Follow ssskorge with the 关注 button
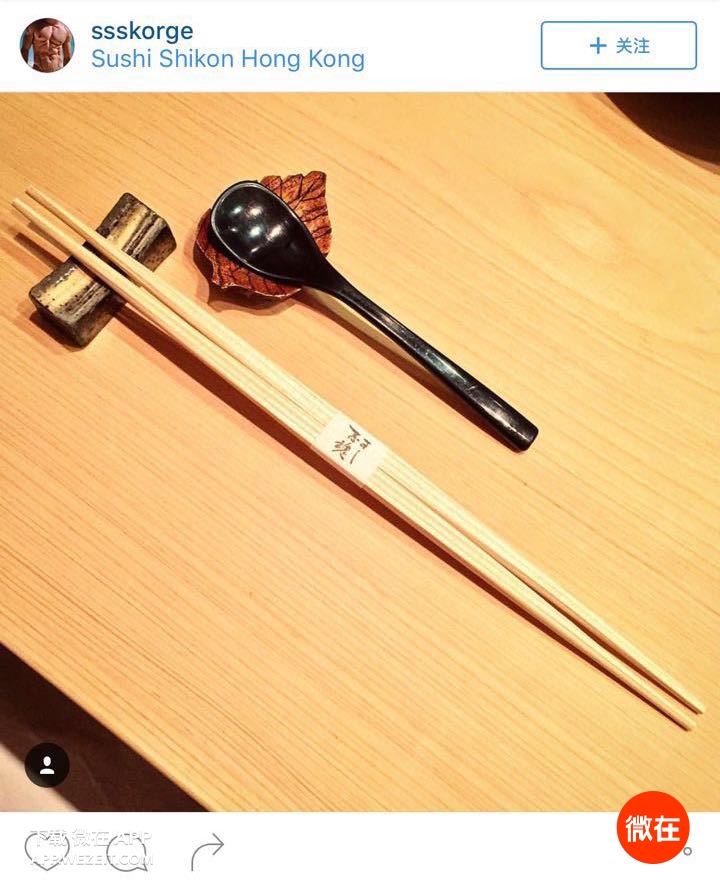Screen dimensions: 720x889 [618, 46]
